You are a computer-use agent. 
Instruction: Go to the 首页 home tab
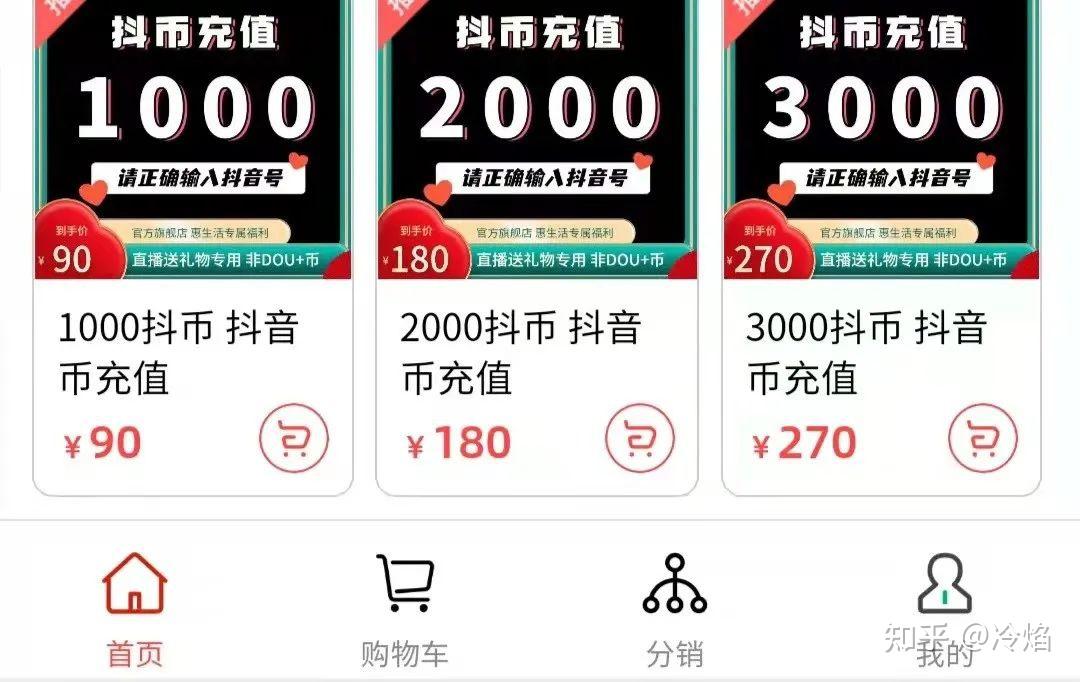click(x=135, y=608)
